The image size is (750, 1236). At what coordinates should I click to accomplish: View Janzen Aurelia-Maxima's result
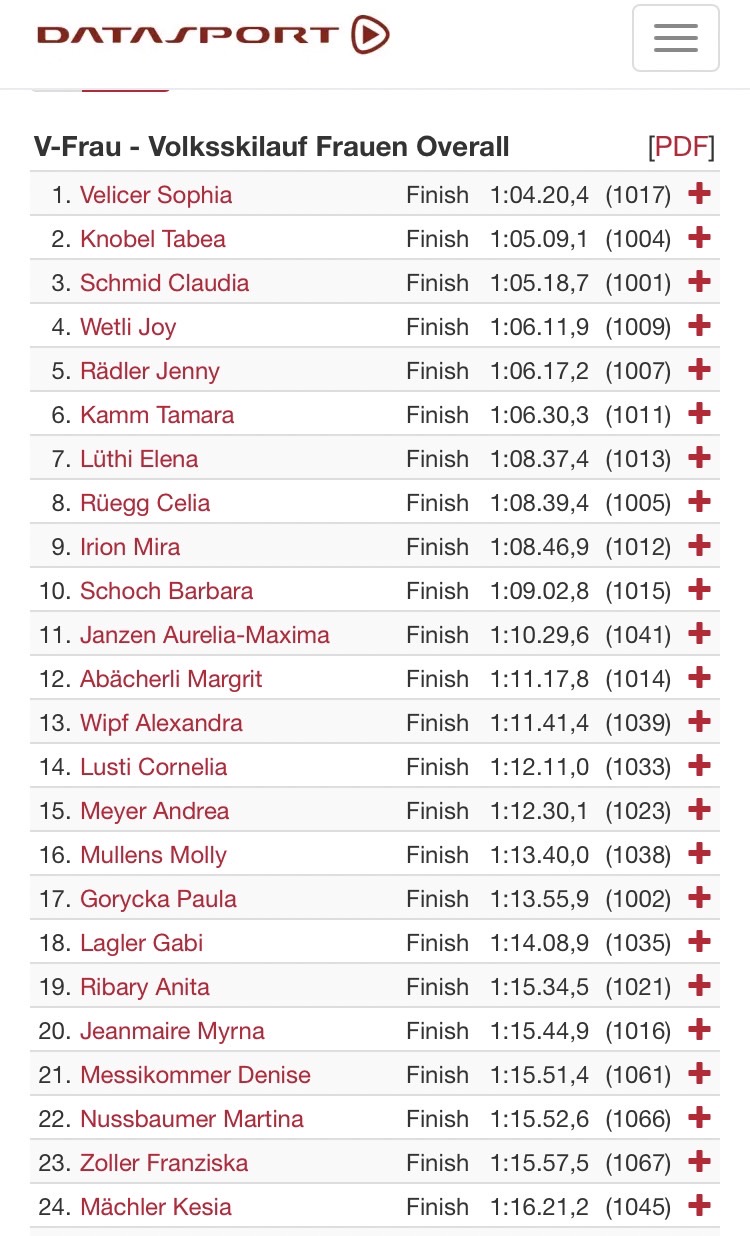pyautogui.click(x=204, y=635)
